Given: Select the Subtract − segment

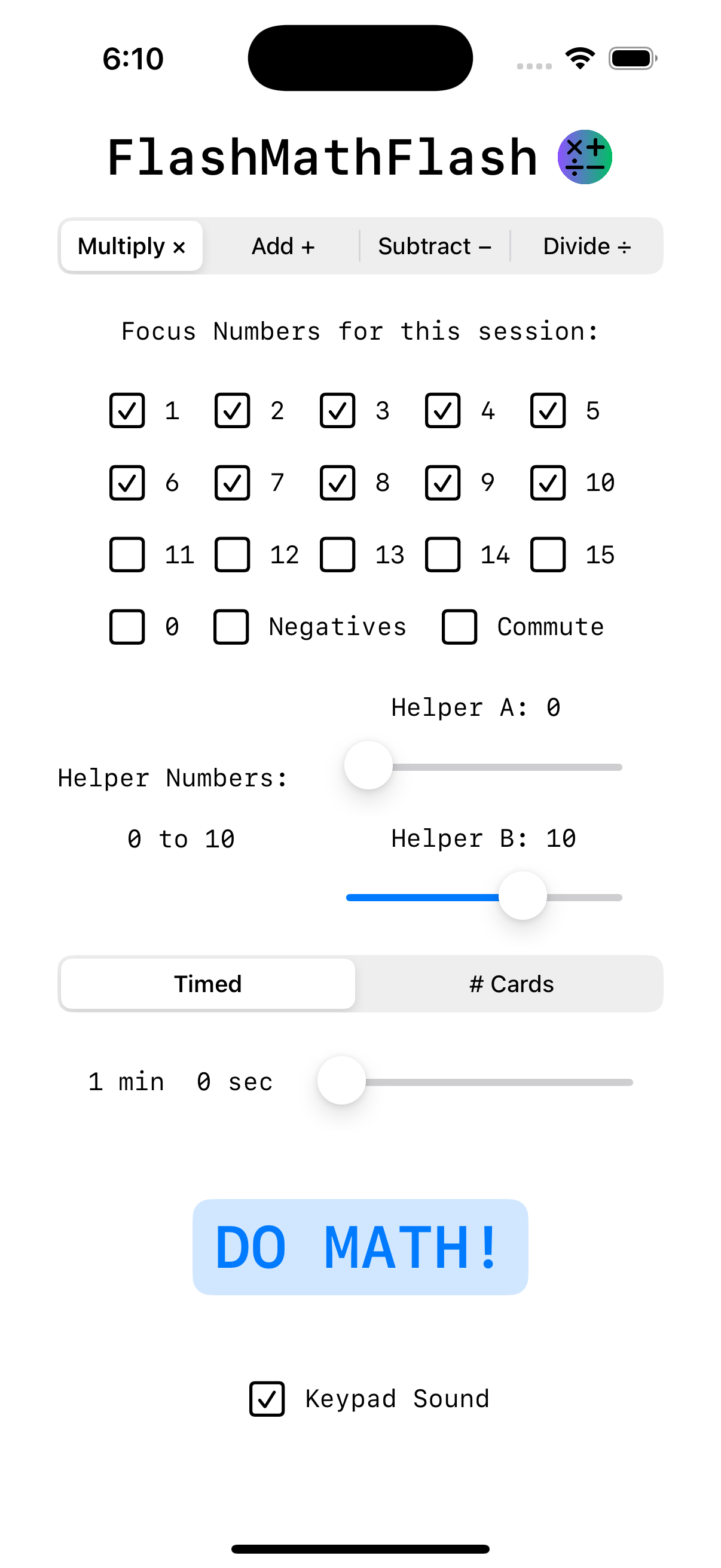Looking at the screenshot, I should click(x=434, y=246).
